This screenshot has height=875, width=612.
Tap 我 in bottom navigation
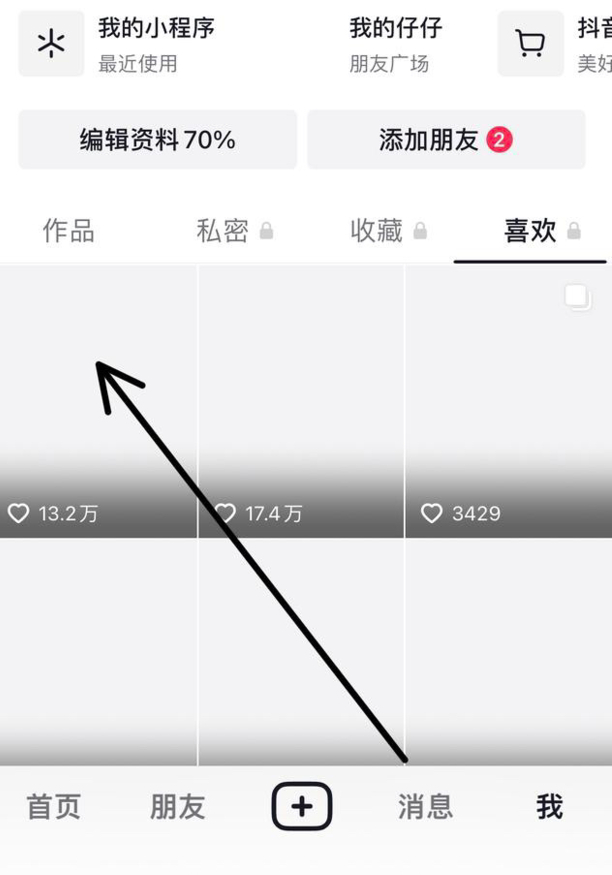click(x=549, y=806)
